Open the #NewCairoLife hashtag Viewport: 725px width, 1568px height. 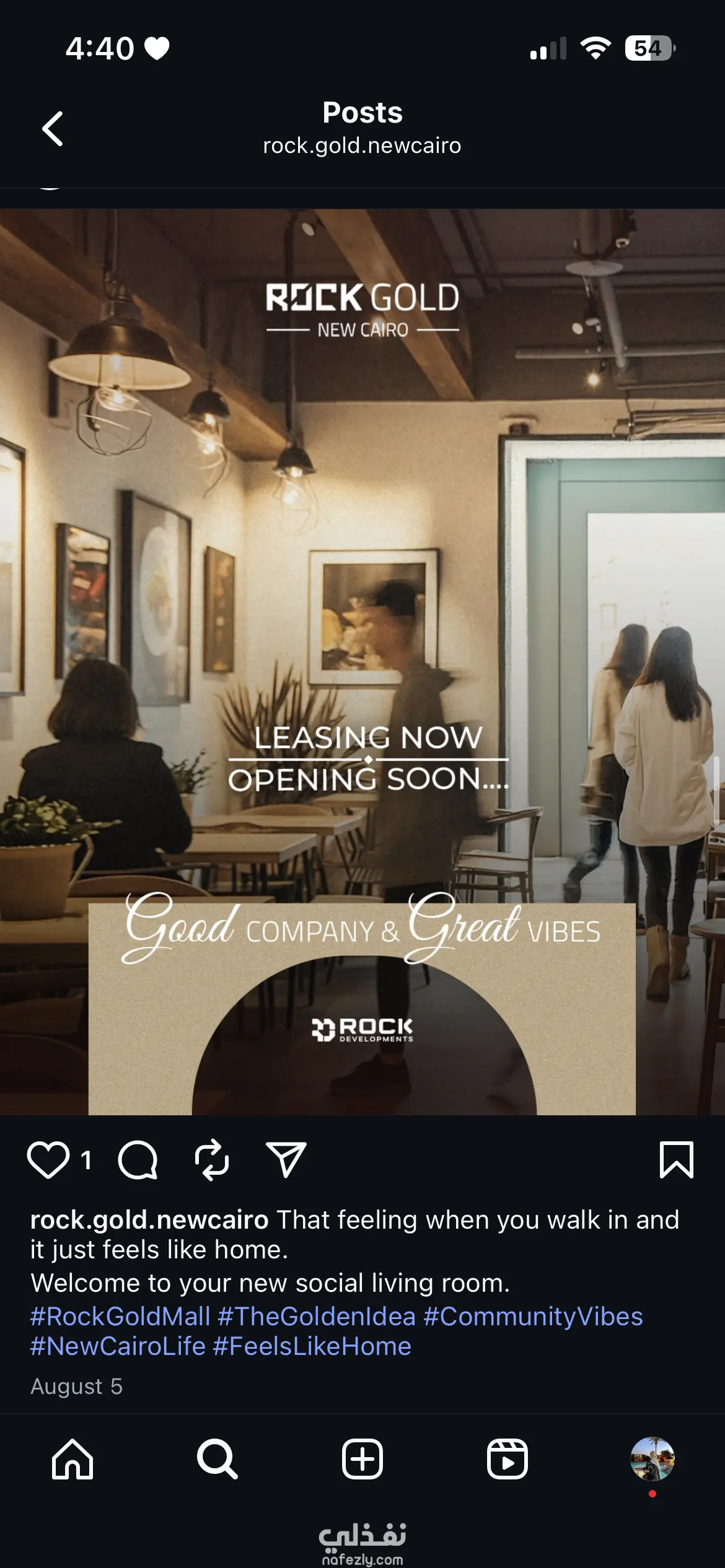click(x=118, y=1346)
